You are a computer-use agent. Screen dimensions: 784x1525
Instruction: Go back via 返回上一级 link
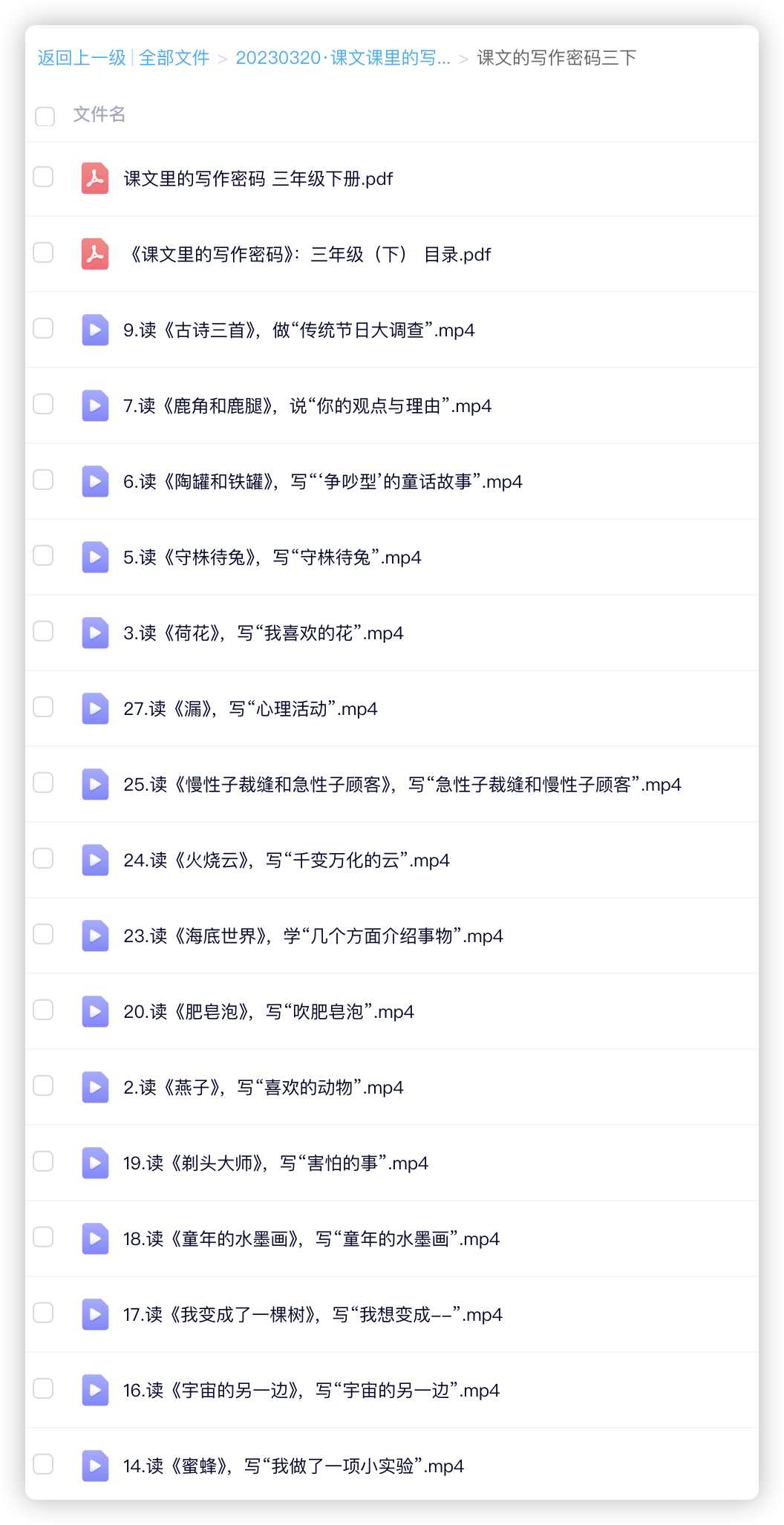82,58
